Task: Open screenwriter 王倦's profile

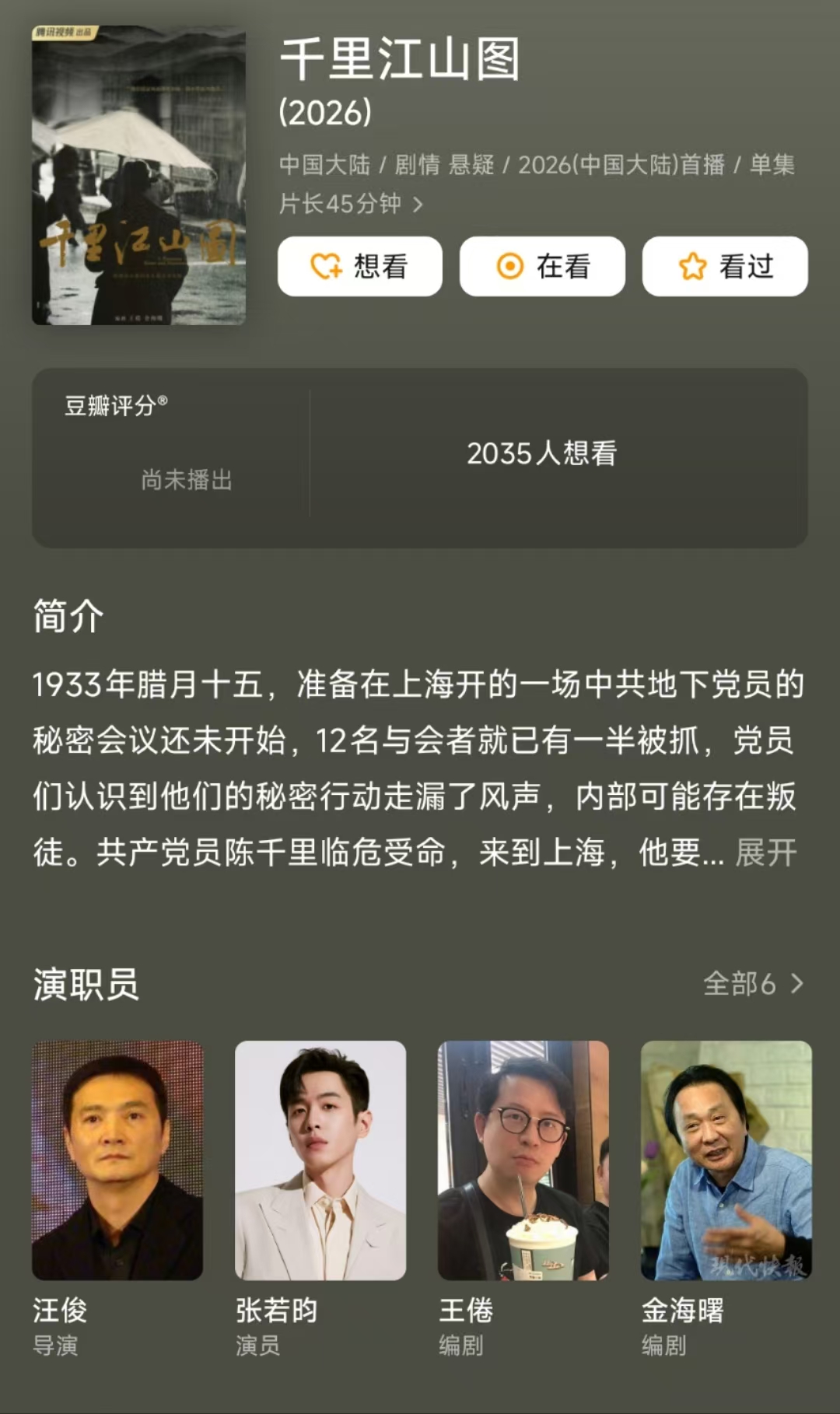Action: pos(523,1160)
